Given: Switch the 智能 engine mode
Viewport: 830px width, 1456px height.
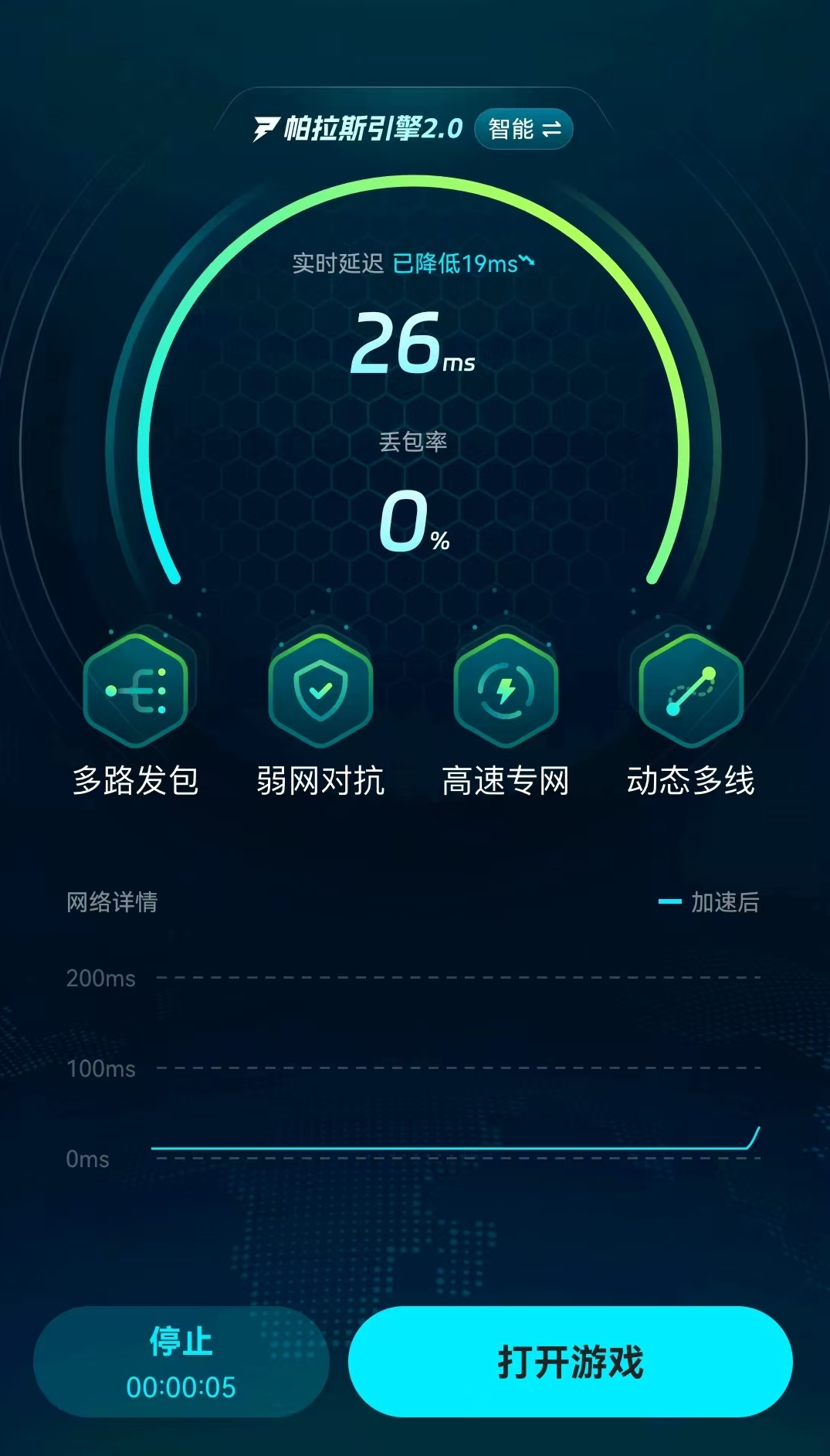Looking at the screenshot, I should pyautogui.click(x=523, y=129).
